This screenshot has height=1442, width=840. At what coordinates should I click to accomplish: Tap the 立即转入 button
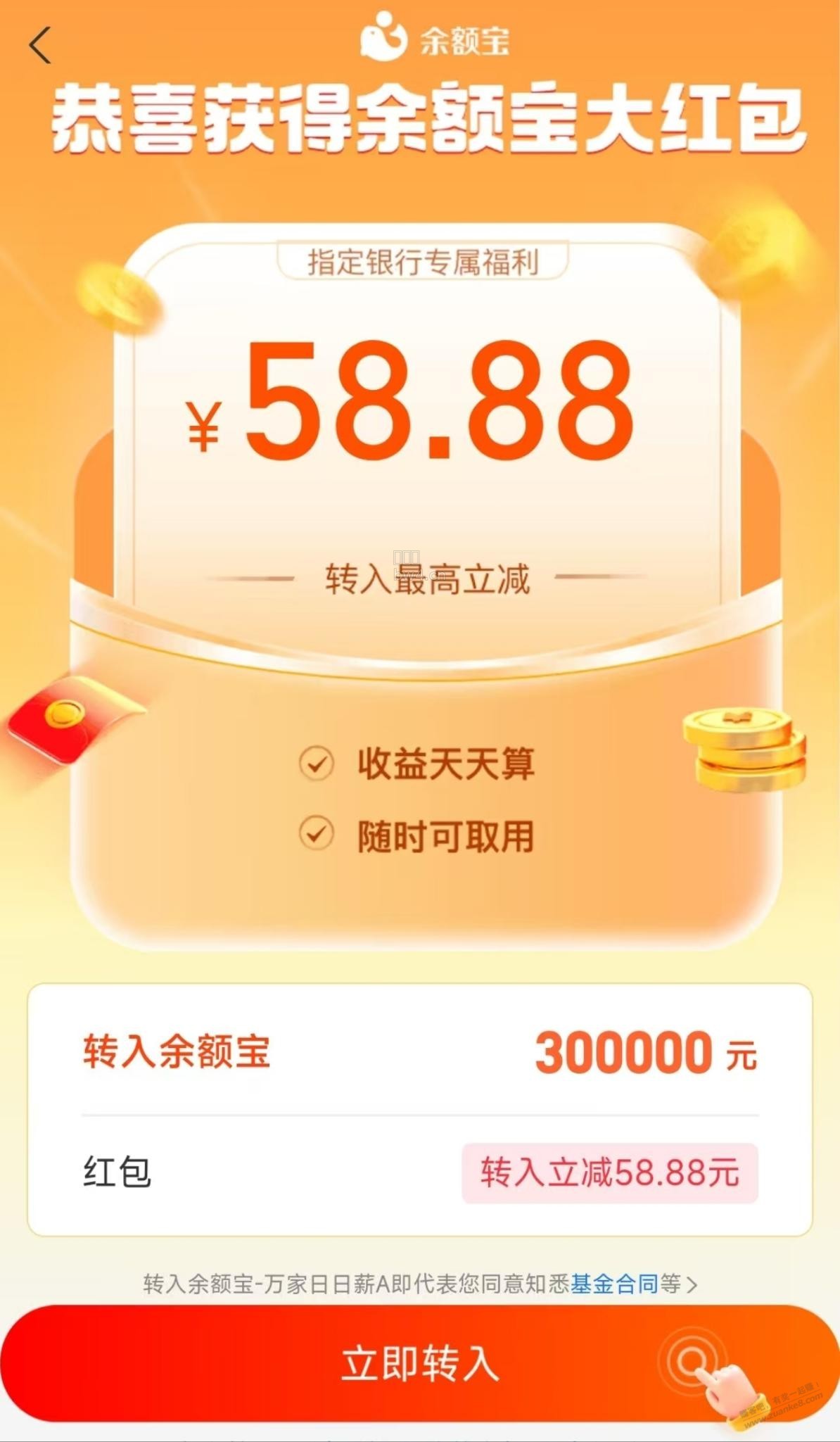[420, 1363]
